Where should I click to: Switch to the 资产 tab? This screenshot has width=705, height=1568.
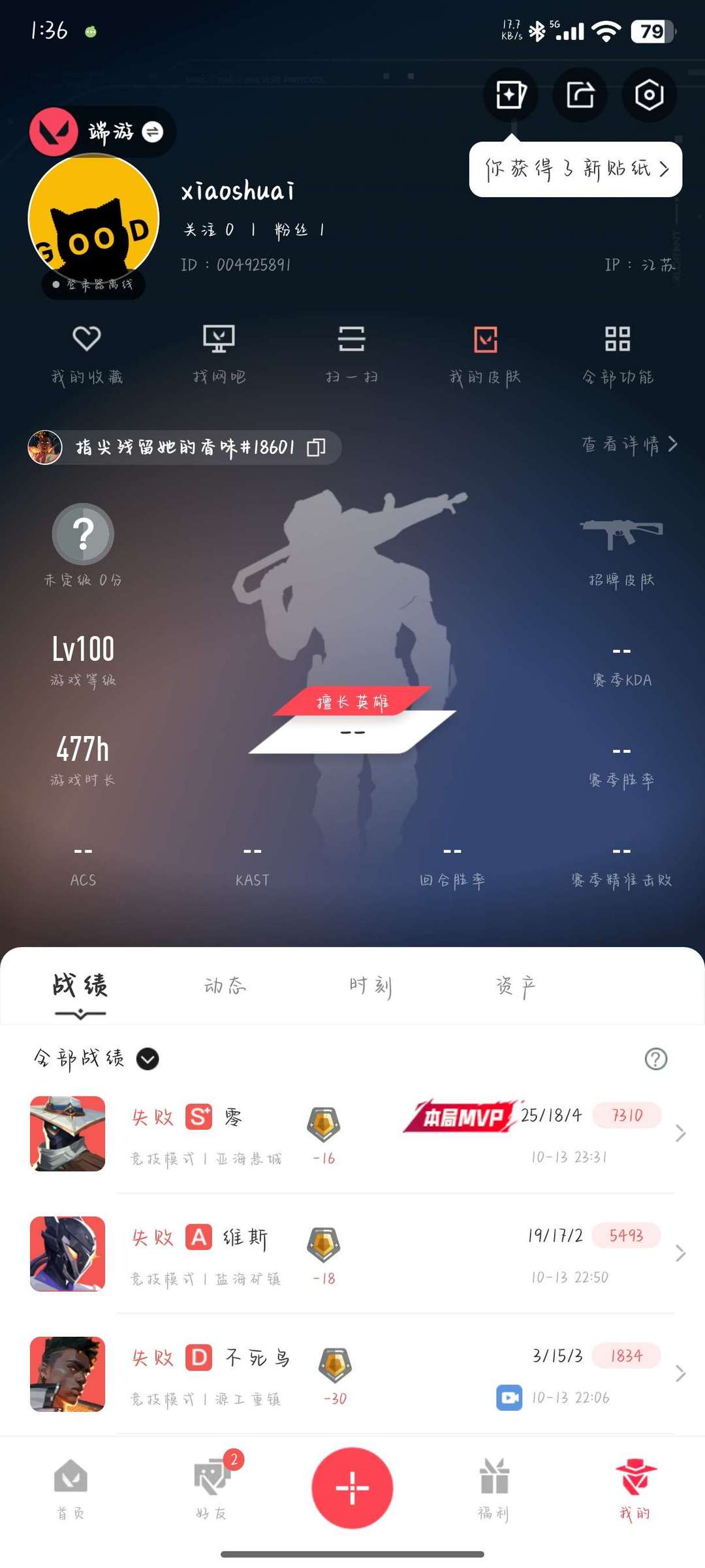515,985
